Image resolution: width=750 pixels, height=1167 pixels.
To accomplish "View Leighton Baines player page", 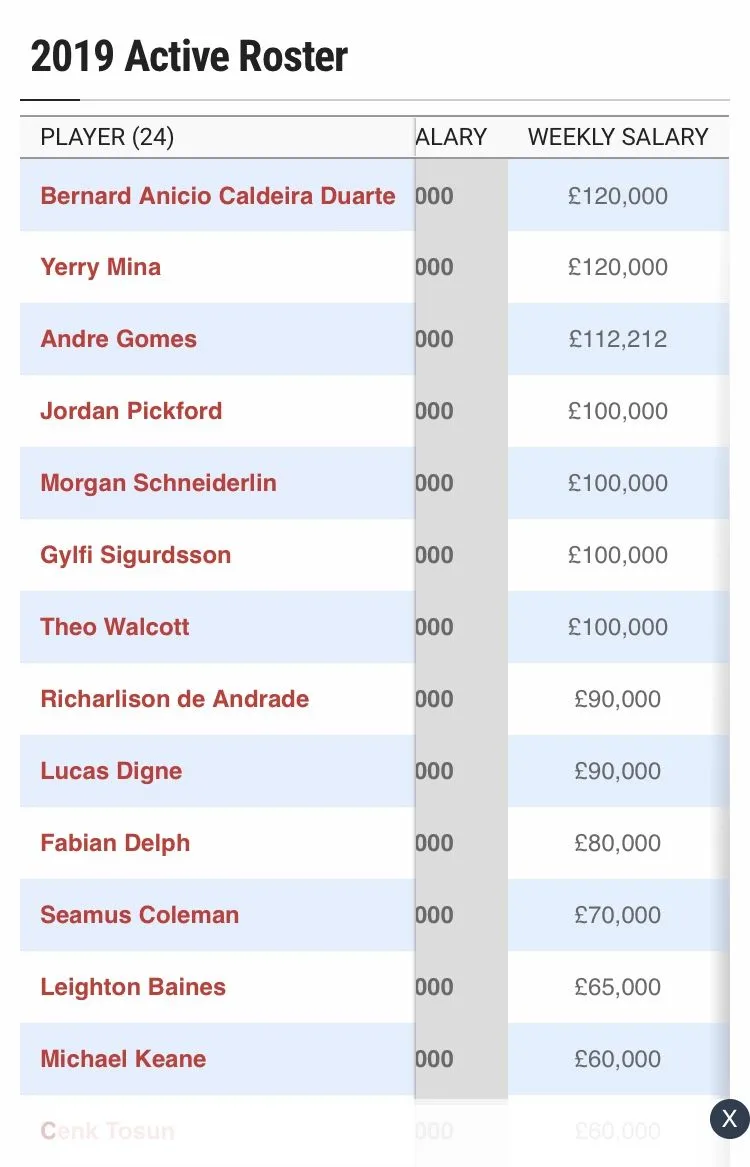I will click(x=133, y=987).
